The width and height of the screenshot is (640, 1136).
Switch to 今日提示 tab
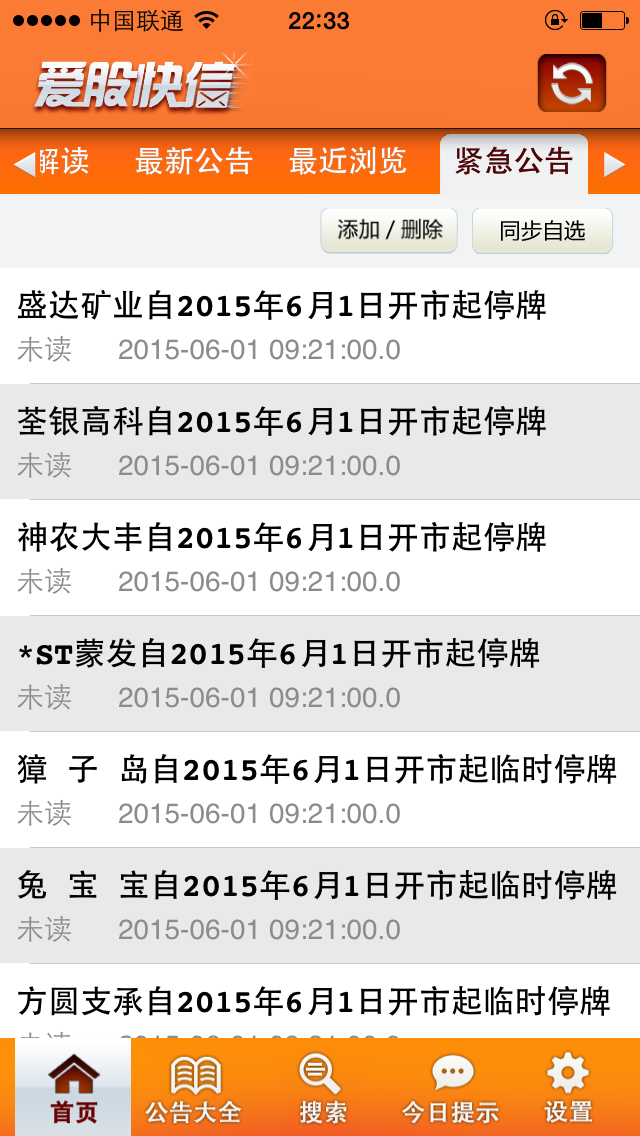click(451, 1087)
